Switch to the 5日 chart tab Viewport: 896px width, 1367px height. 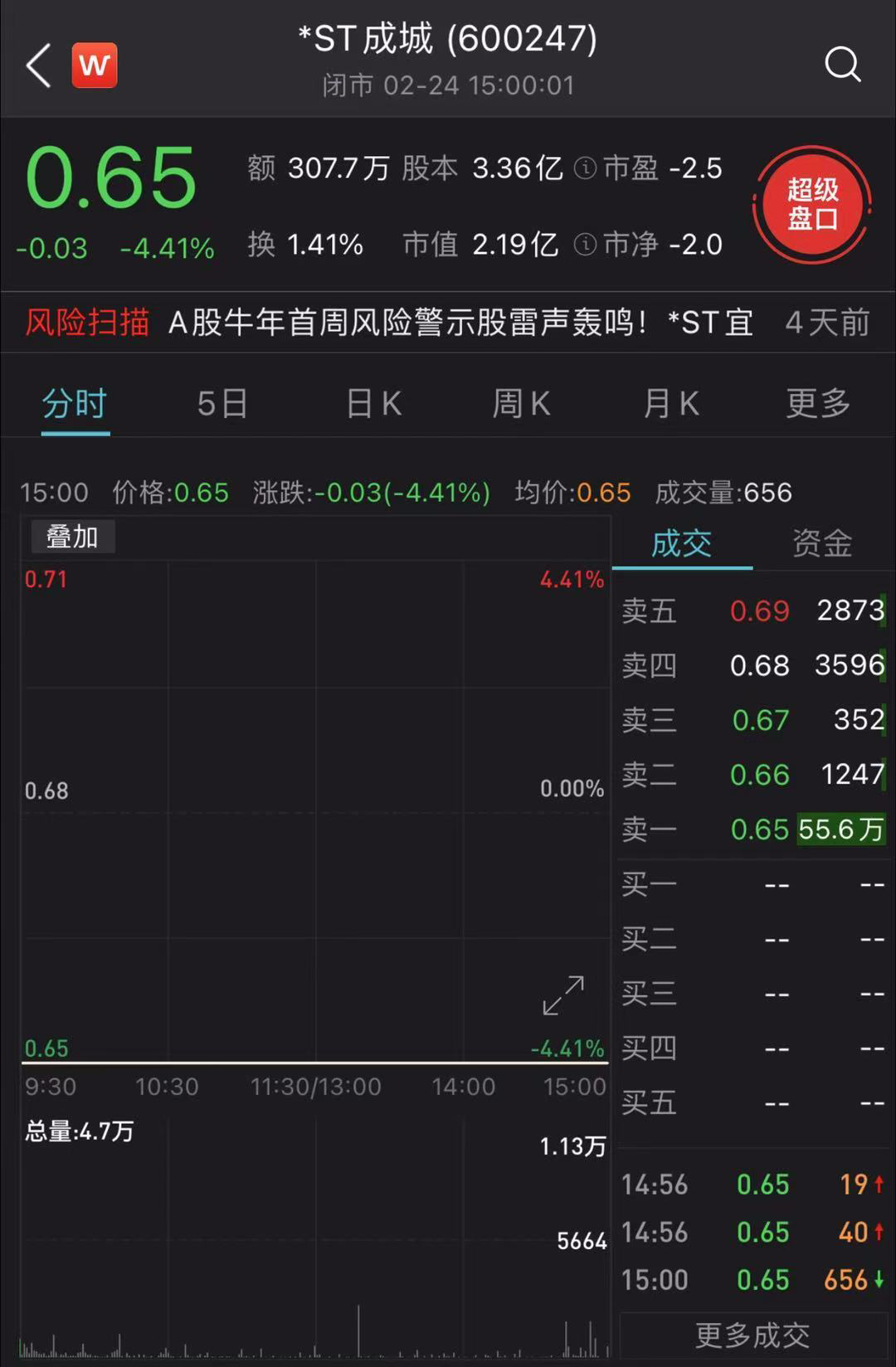coord(222,404)
